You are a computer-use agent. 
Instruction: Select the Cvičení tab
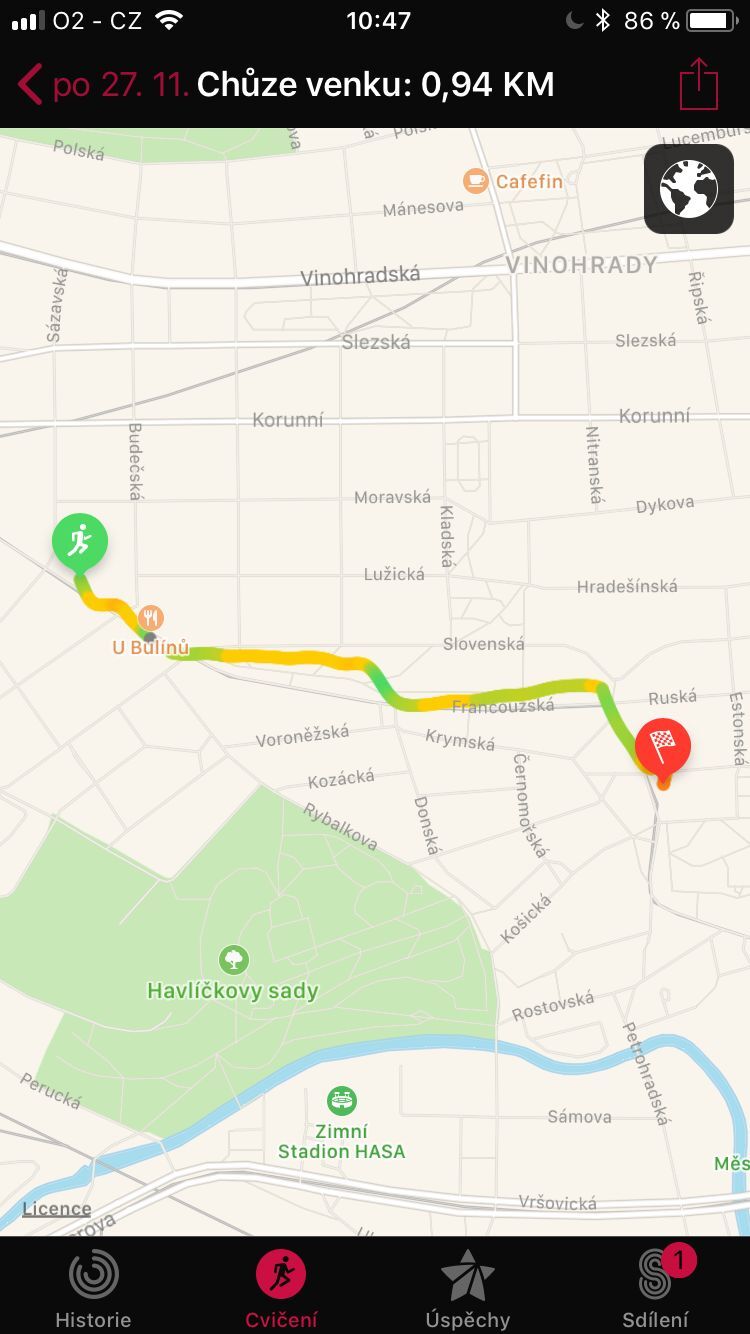click(x=281, y=1289)
